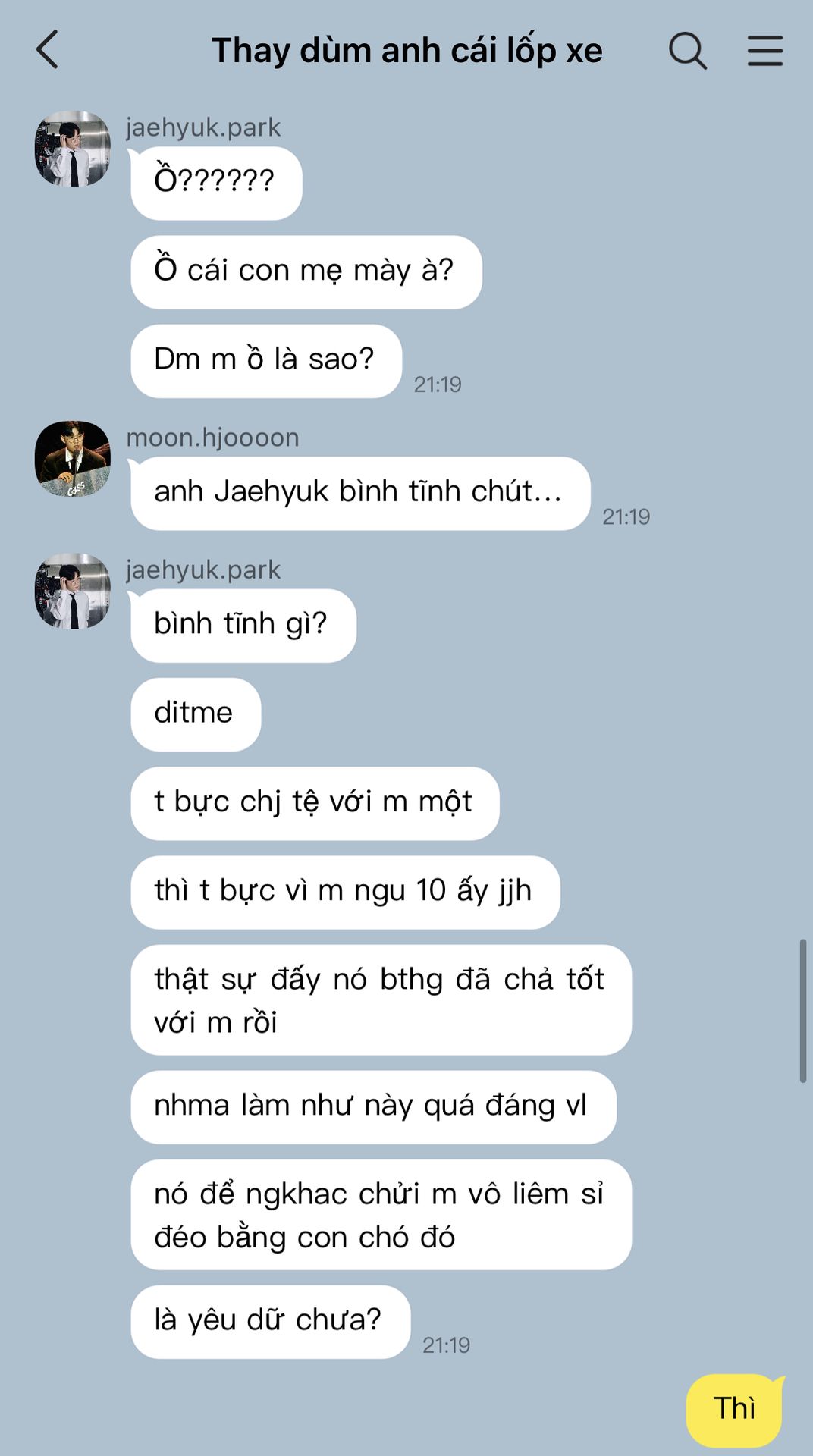Viewport: 813px width, 1456px height.
Task: Go back from the chat
Action: (47, 50)
